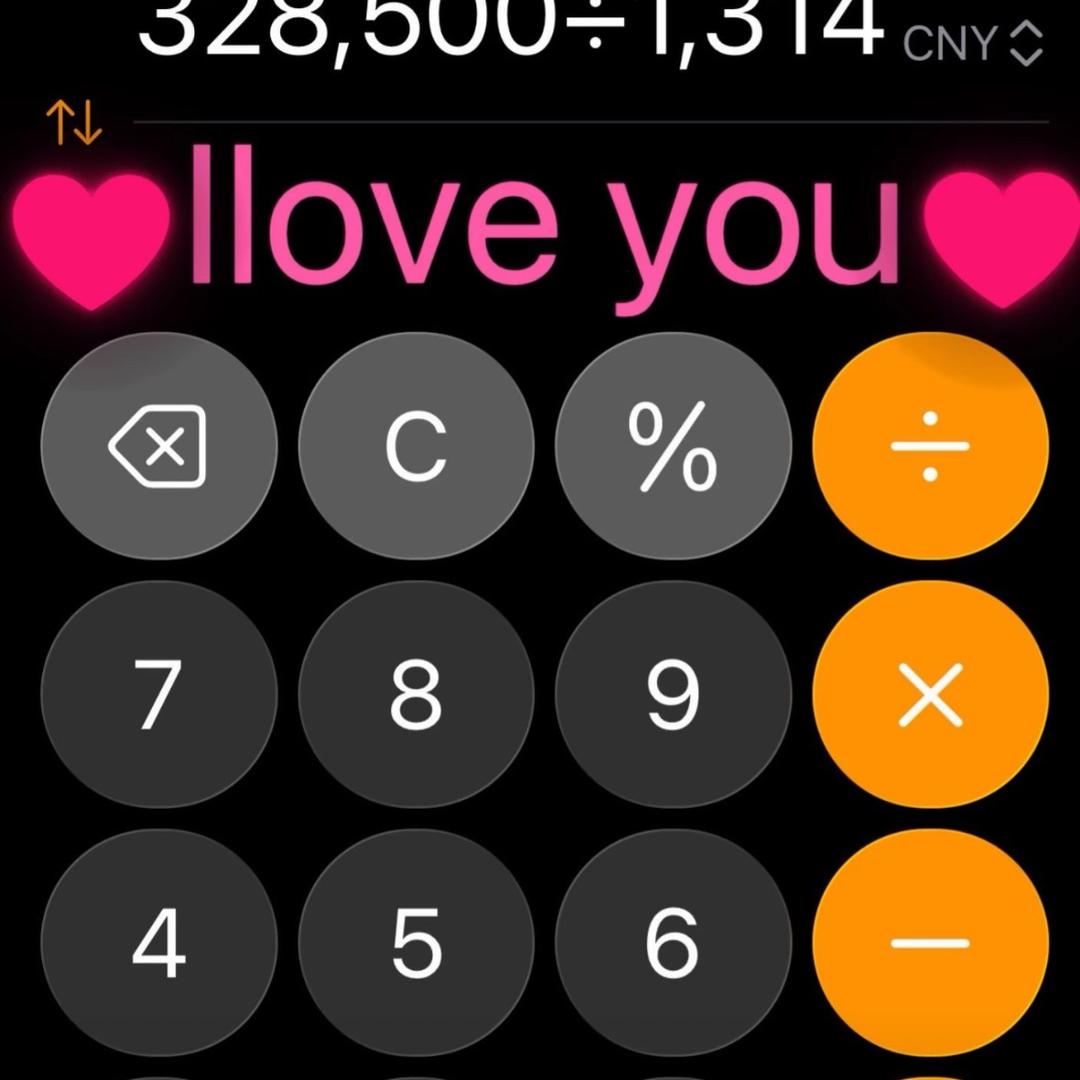Enter the digit 9

pos(673,694)
